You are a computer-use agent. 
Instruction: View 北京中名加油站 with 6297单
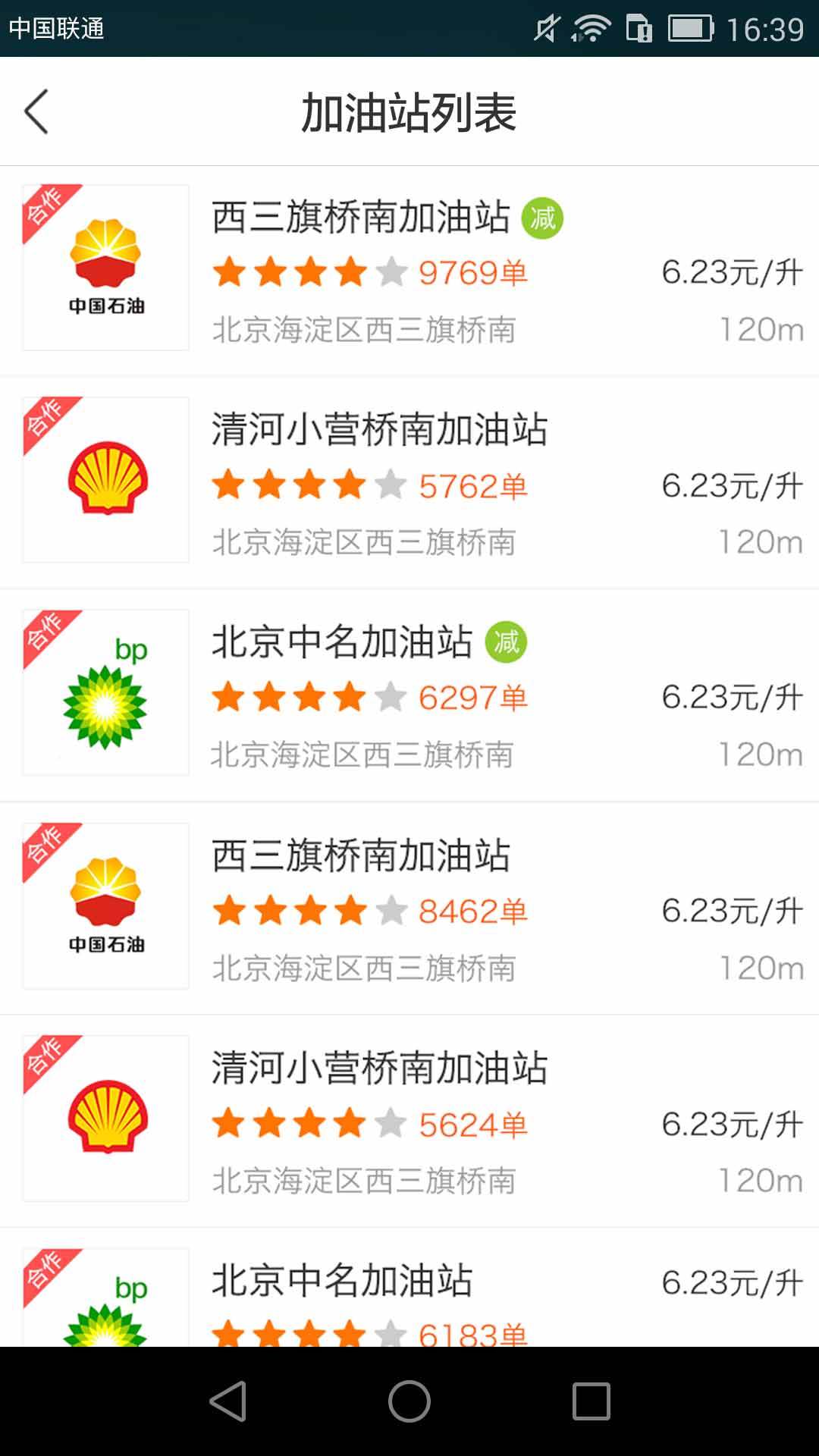409,695
